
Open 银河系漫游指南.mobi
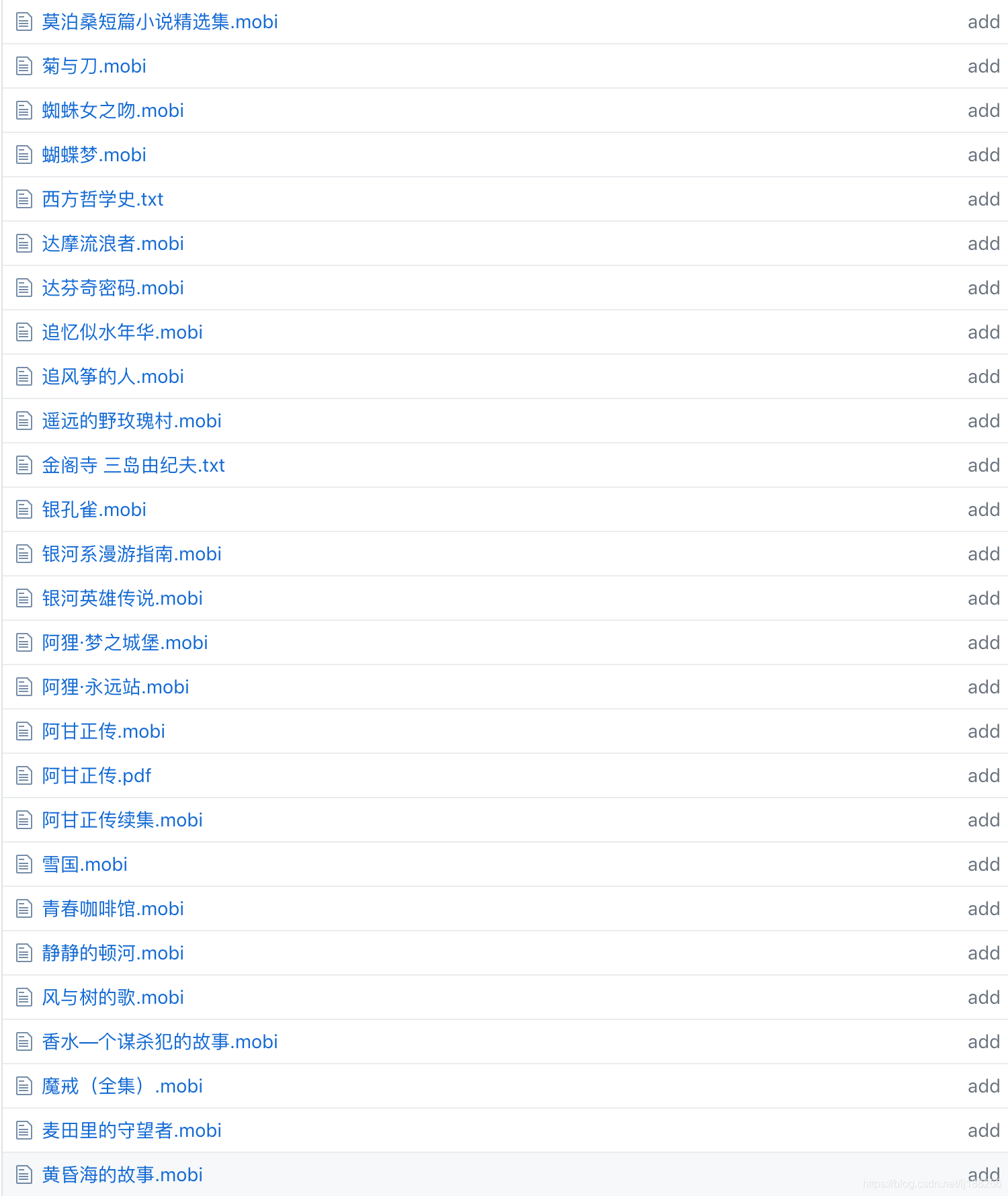coord(132,554)
